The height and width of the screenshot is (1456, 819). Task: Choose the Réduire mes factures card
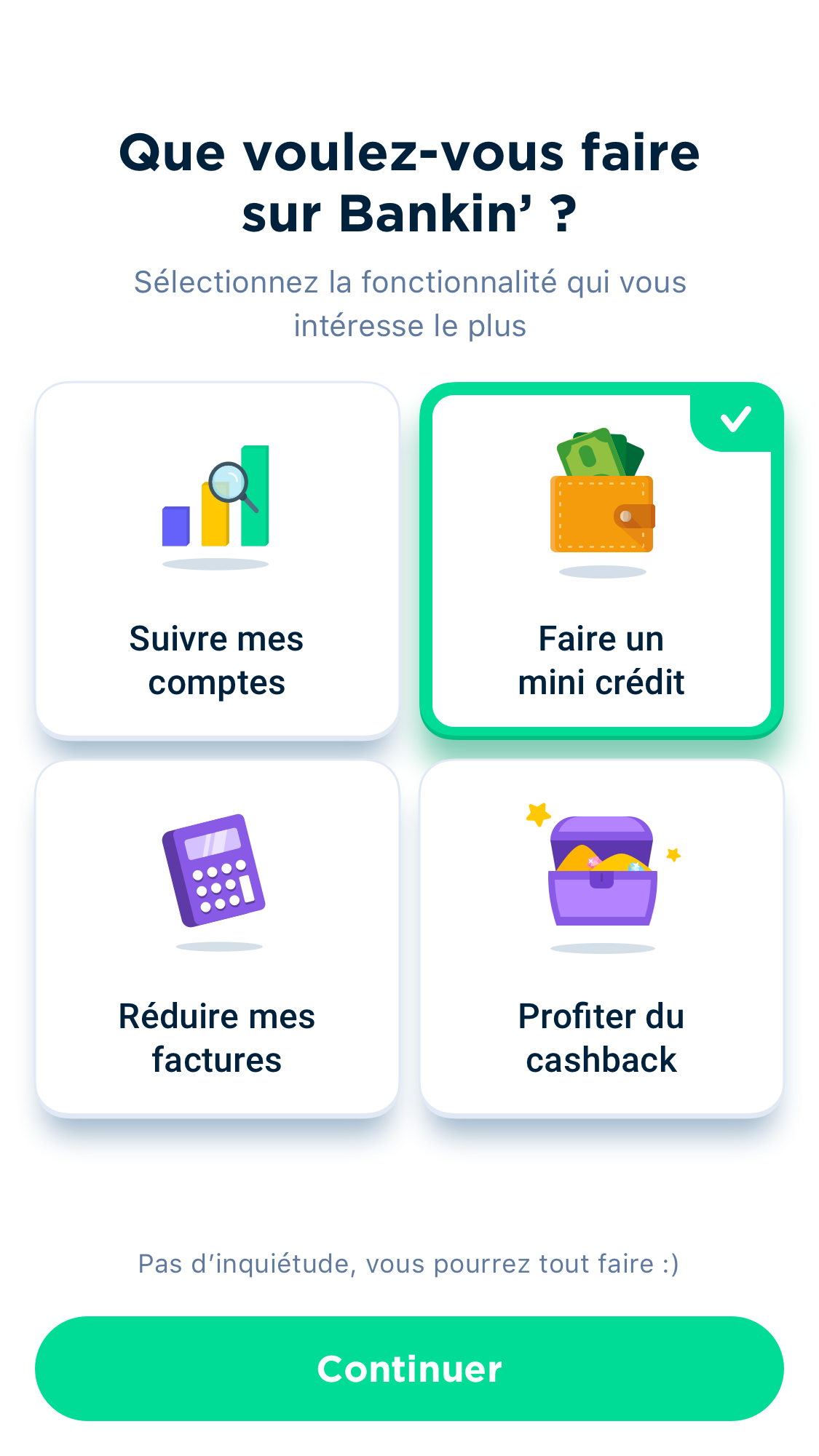pyautogui.click(x=217, y=938)
